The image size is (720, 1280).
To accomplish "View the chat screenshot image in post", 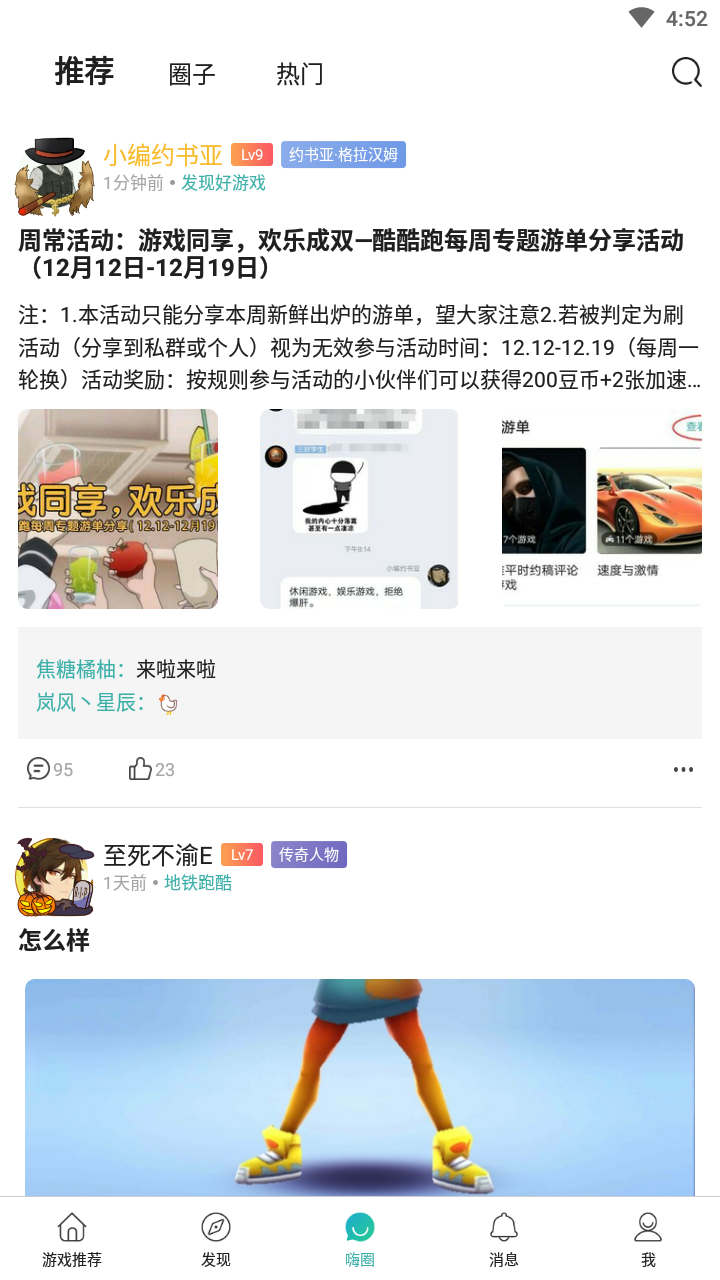I will coord(359,509).
